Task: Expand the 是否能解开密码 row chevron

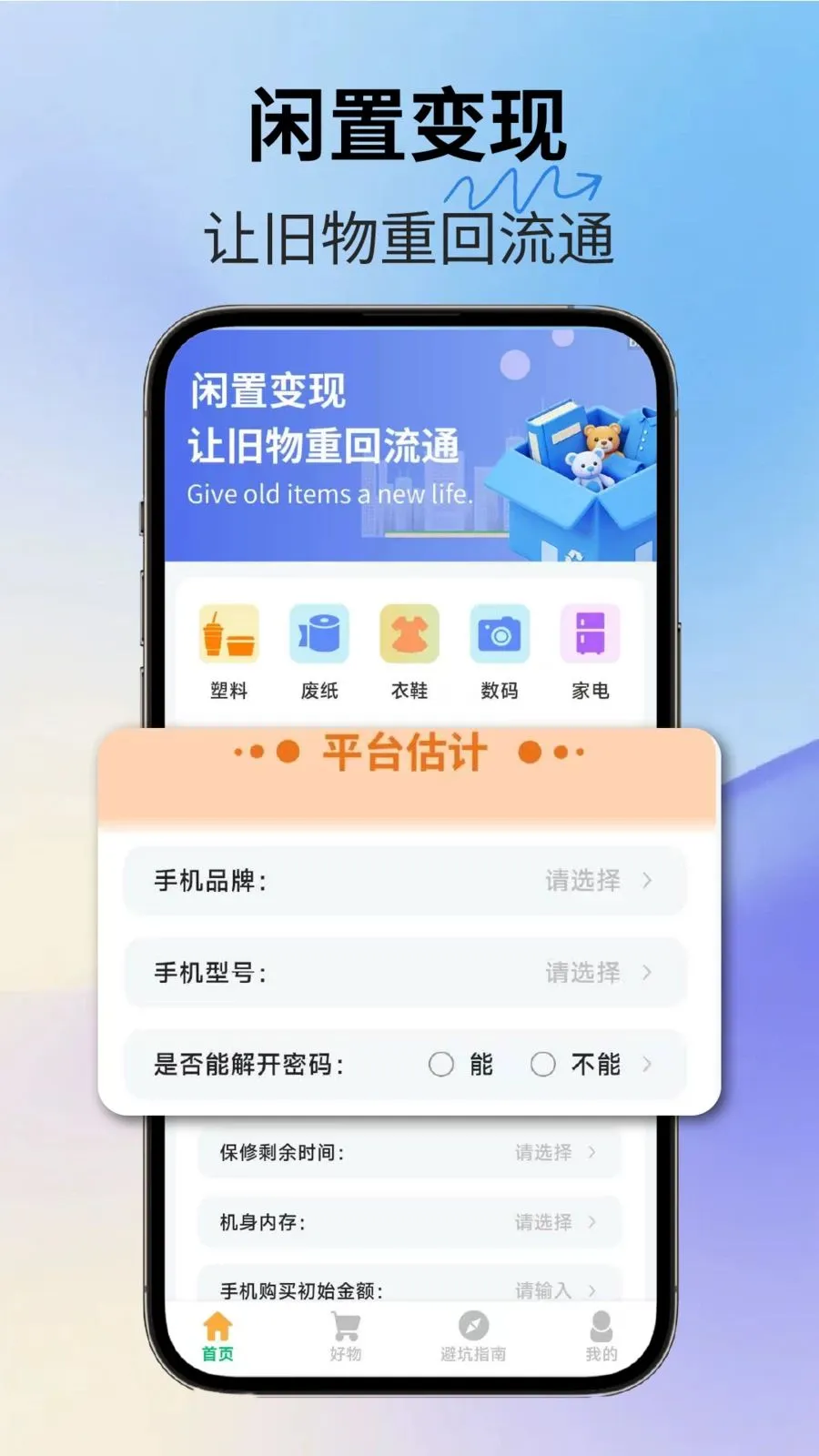Action: pos(648,1064)
